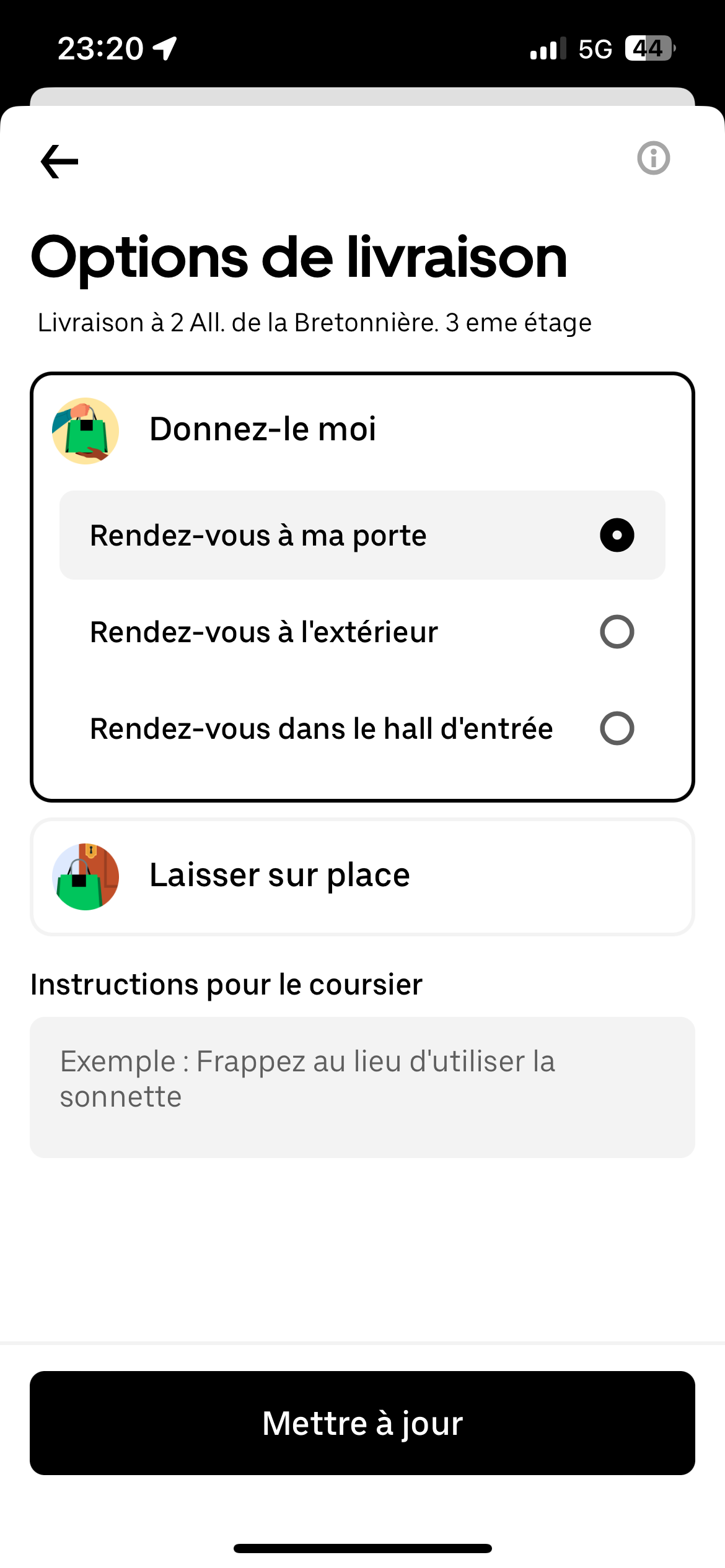Screen dimensions: 725x1568
Task: Open the delivery info icon
Action: (x=653, y=159)
